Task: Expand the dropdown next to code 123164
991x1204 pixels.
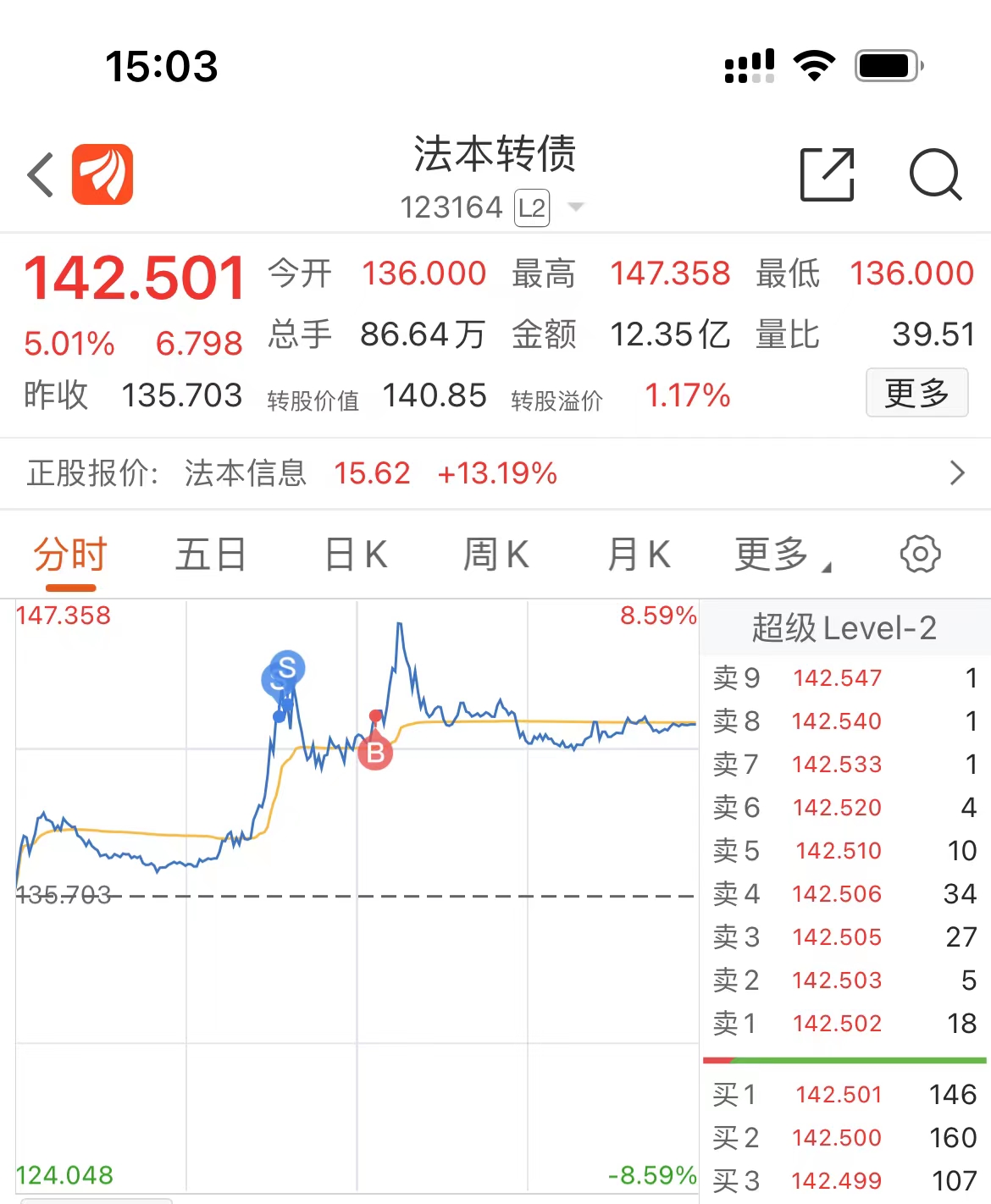Action: (576, 207)
